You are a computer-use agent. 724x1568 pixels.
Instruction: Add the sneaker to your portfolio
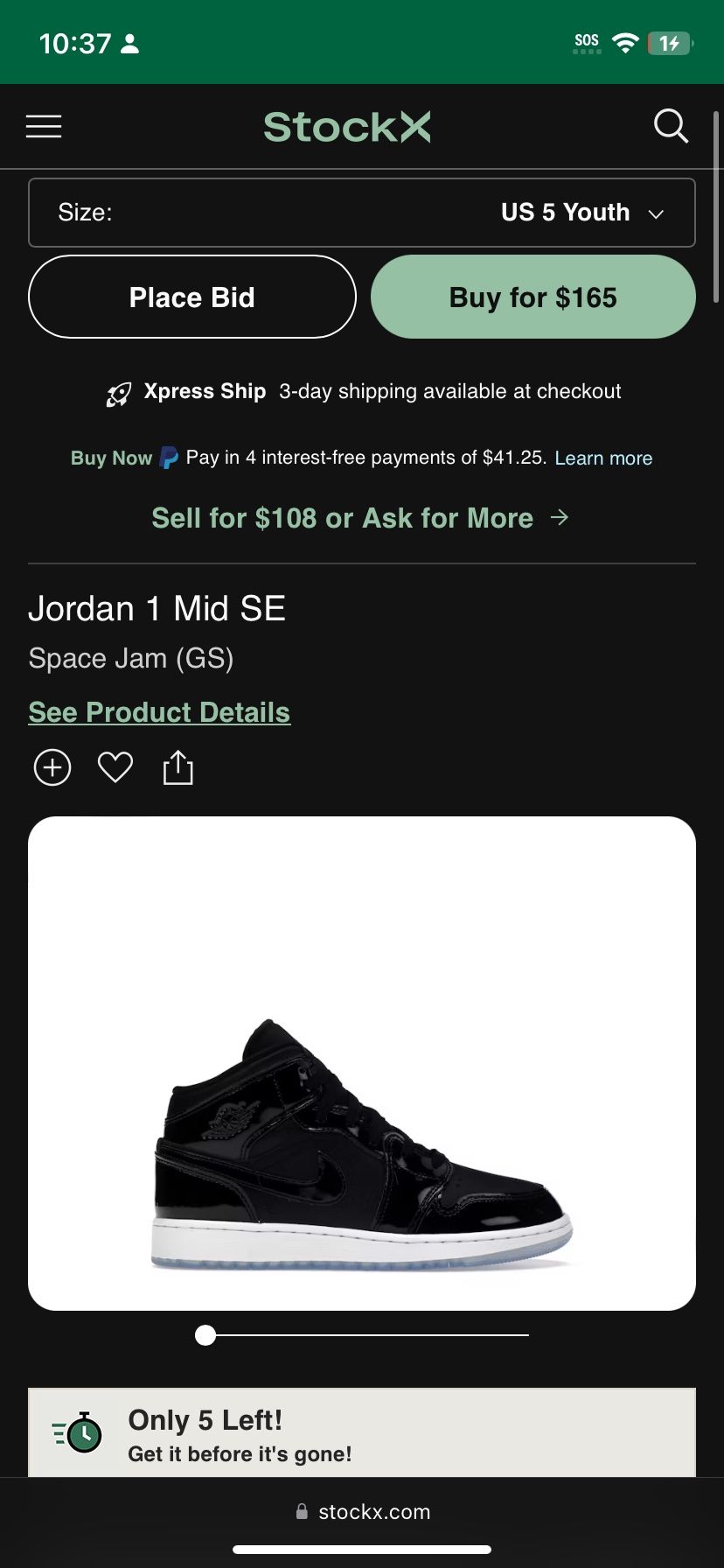pos(52,766)
